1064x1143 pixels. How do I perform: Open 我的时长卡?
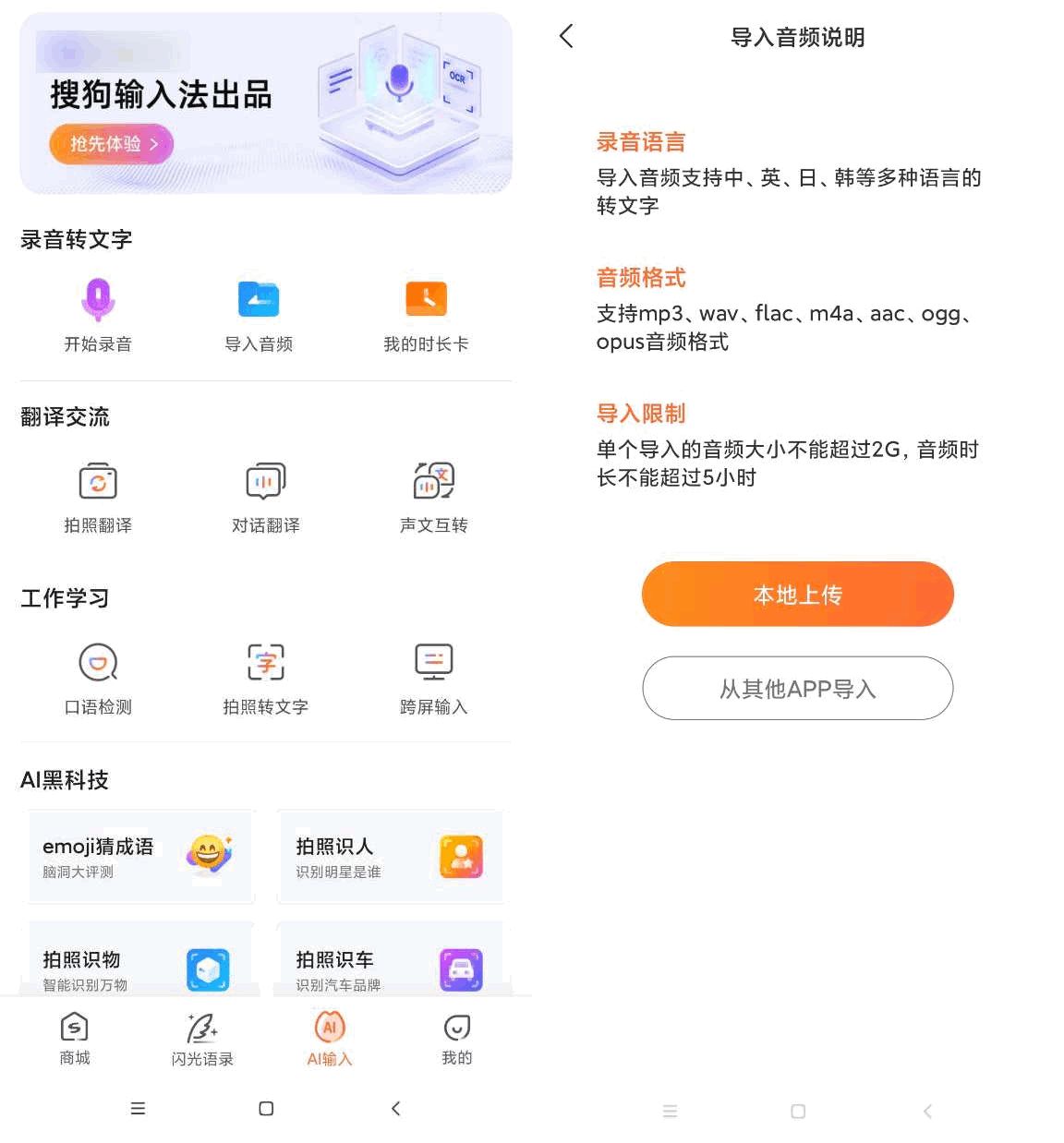click(426, 315)
